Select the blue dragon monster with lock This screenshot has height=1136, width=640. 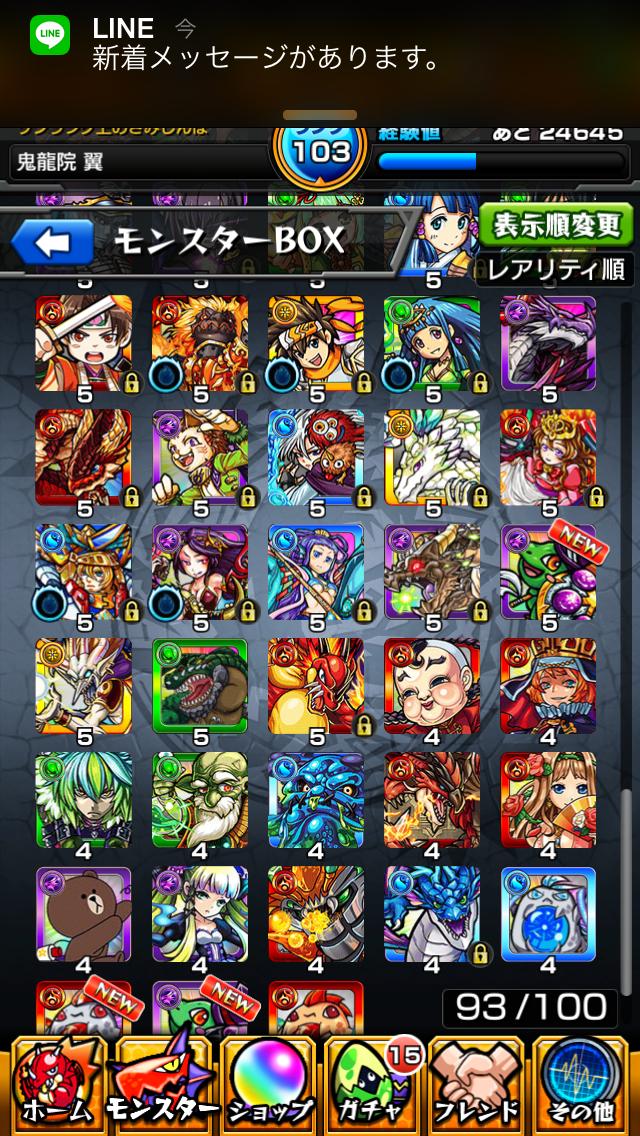pos(432,914)
